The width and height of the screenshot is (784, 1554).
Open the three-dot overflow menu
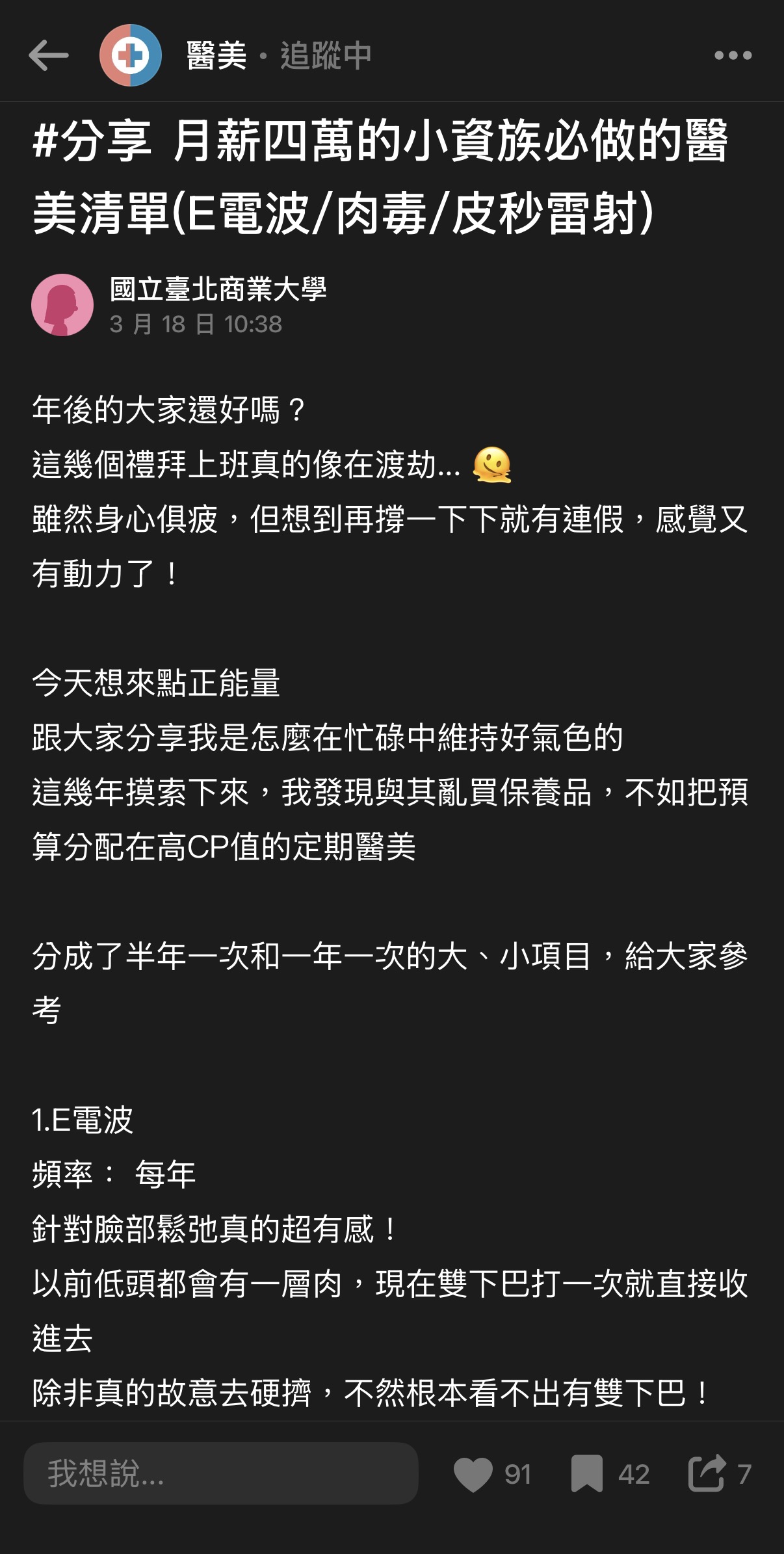733,55
